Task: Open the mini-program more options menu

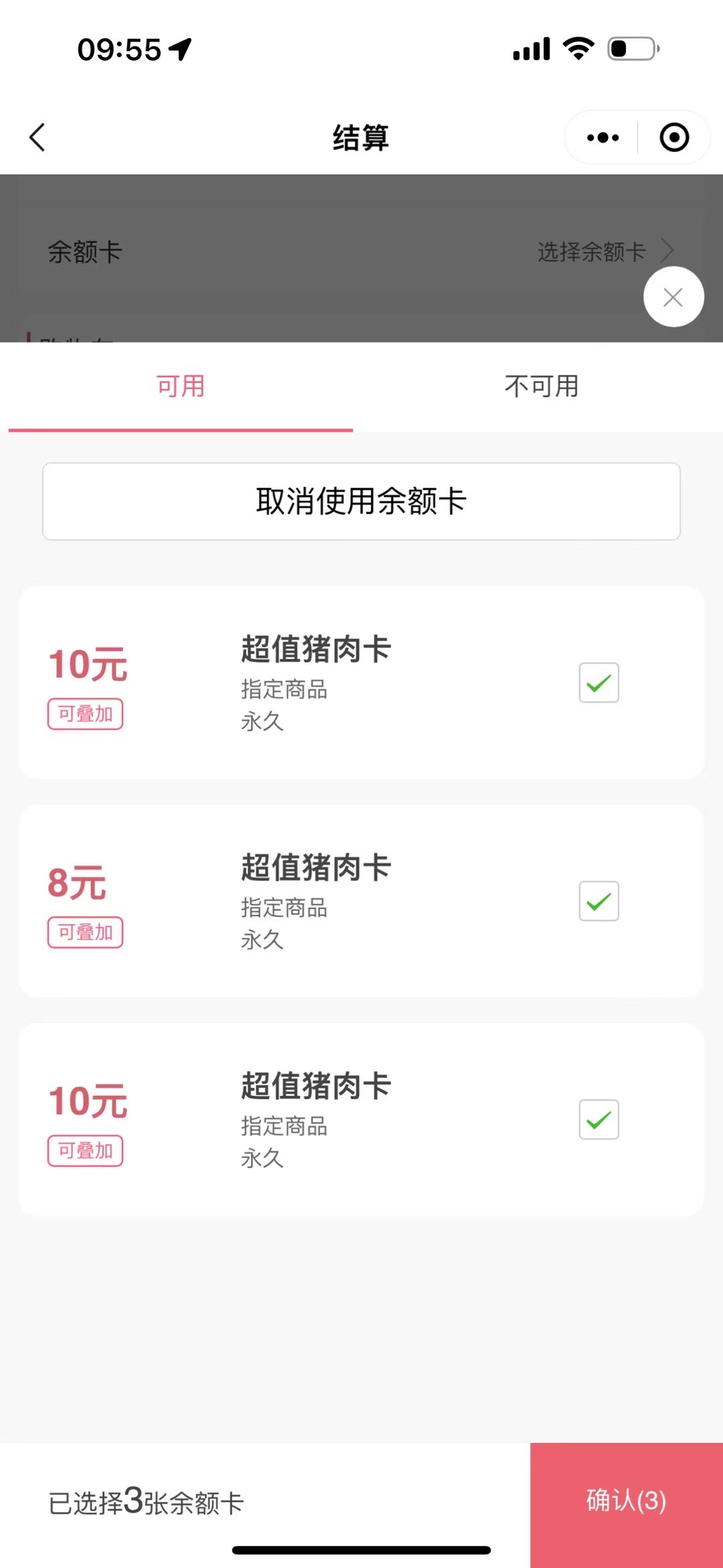Action: click(x=602, y=137)
